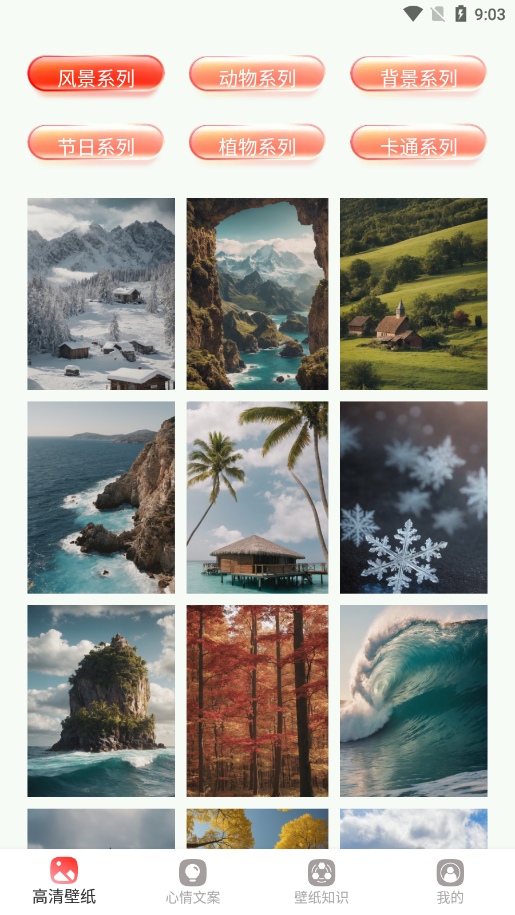View the palm tree beach hut wallpaper

tap(257, 497)
